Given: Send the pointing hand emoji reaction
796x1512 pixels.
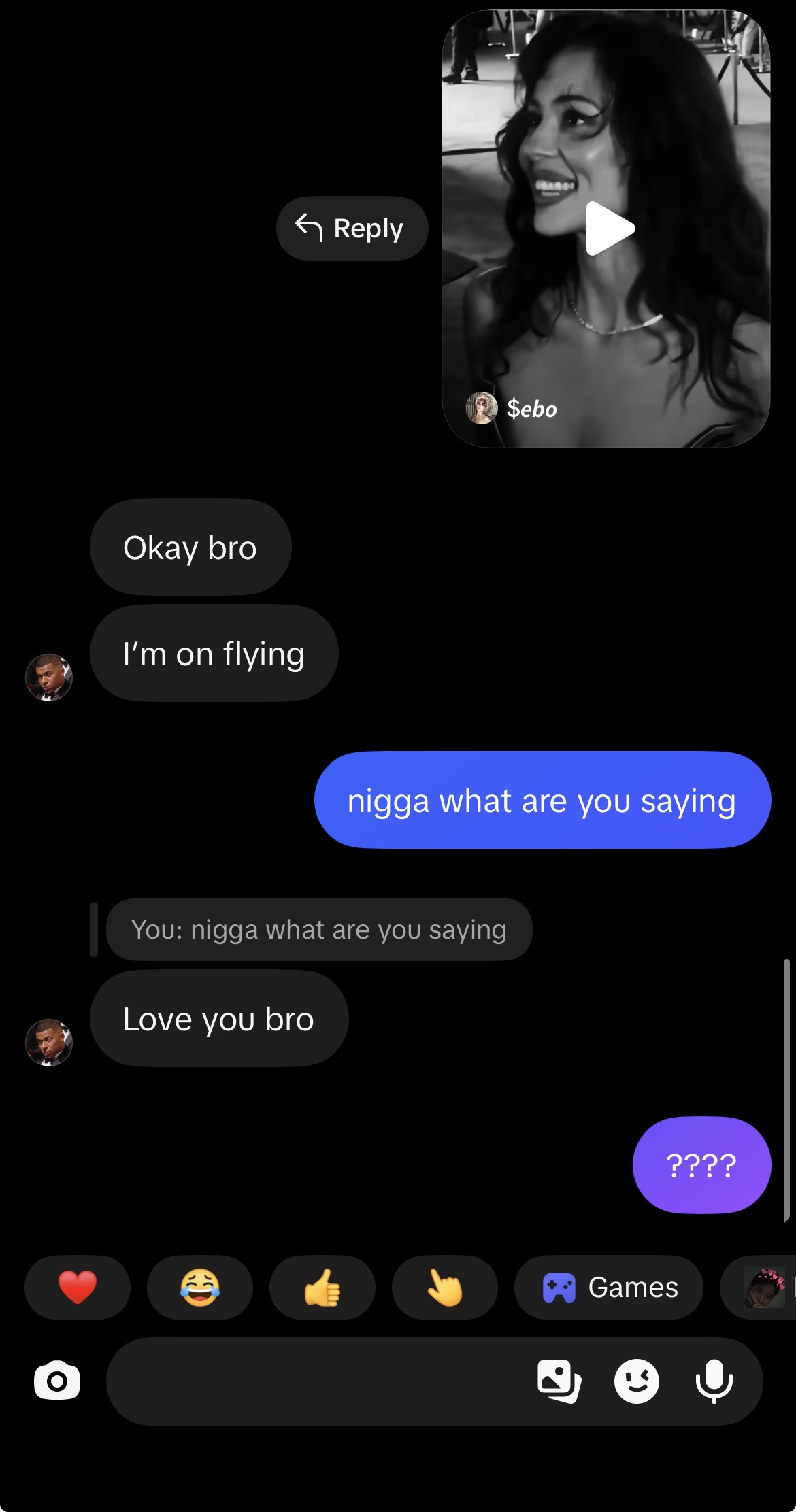Looking at the screenshot, I should (445, 1287).
